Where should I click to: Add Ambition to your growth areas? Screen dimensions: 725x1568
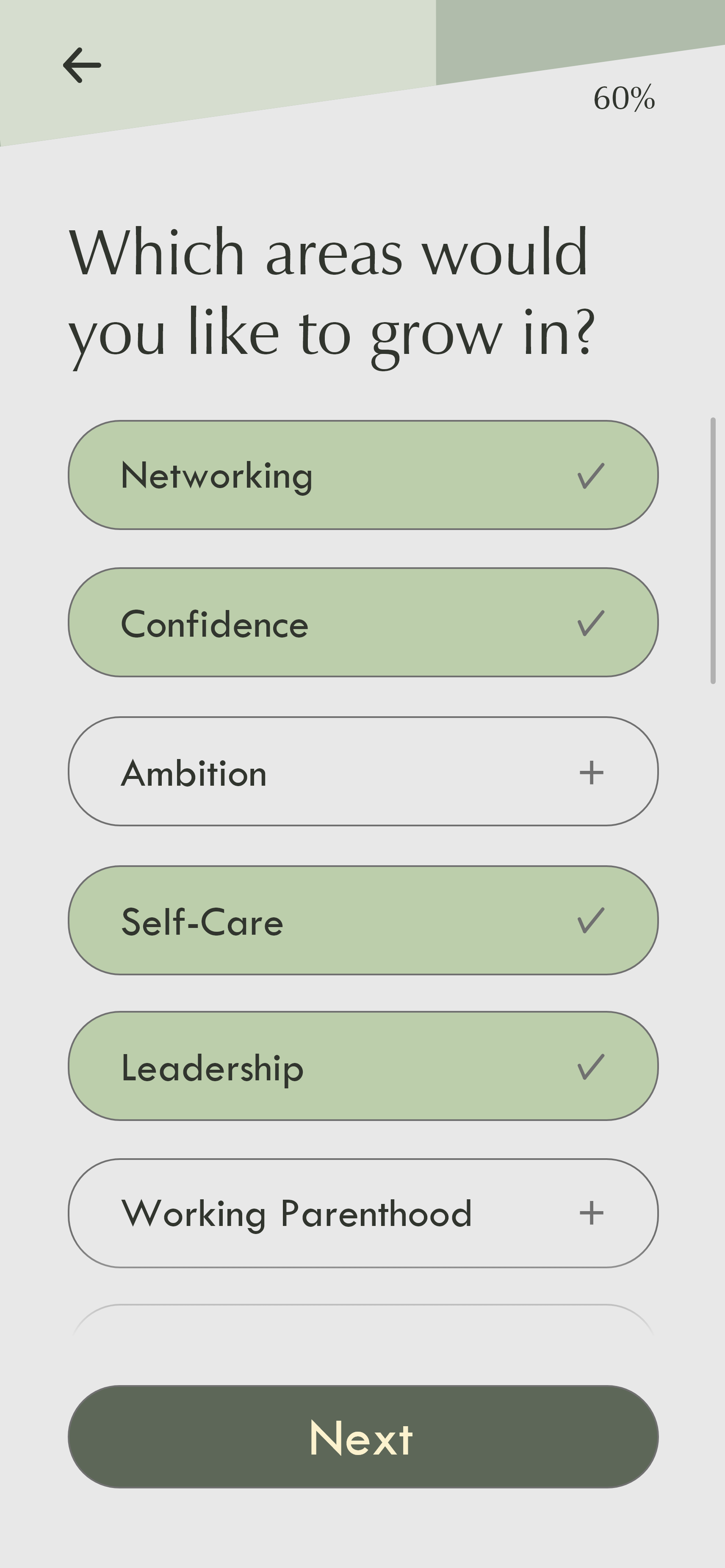363,772
